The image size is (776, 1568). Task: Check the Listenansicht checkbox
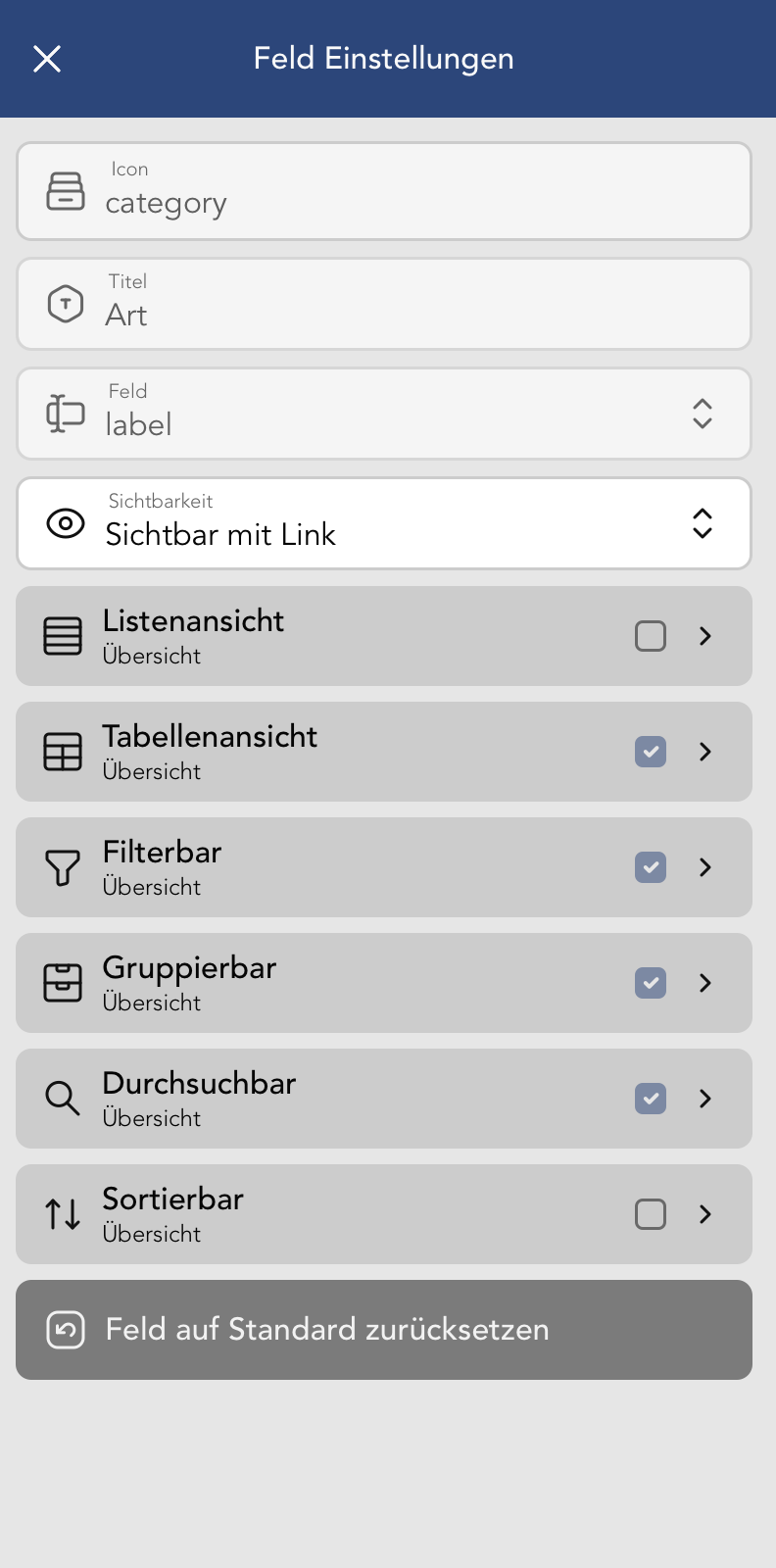(651, 636)
